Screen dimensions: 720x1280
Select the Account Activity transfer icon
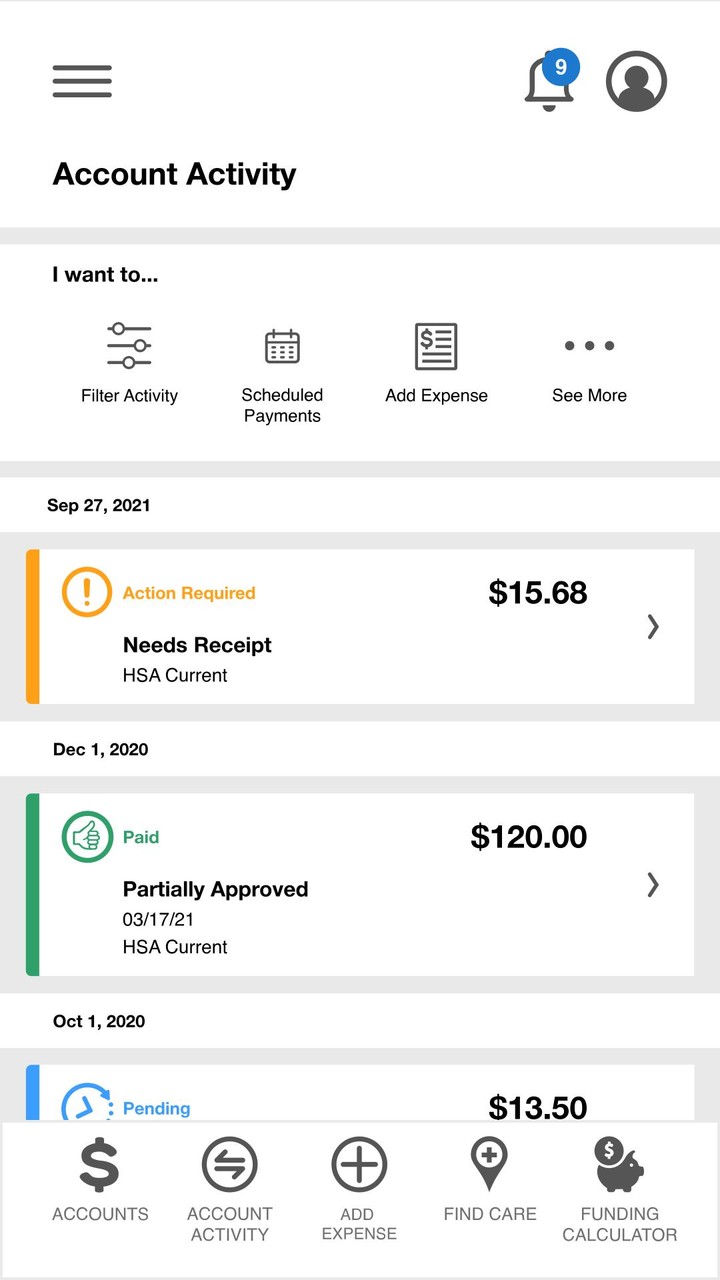(229, 1163)
